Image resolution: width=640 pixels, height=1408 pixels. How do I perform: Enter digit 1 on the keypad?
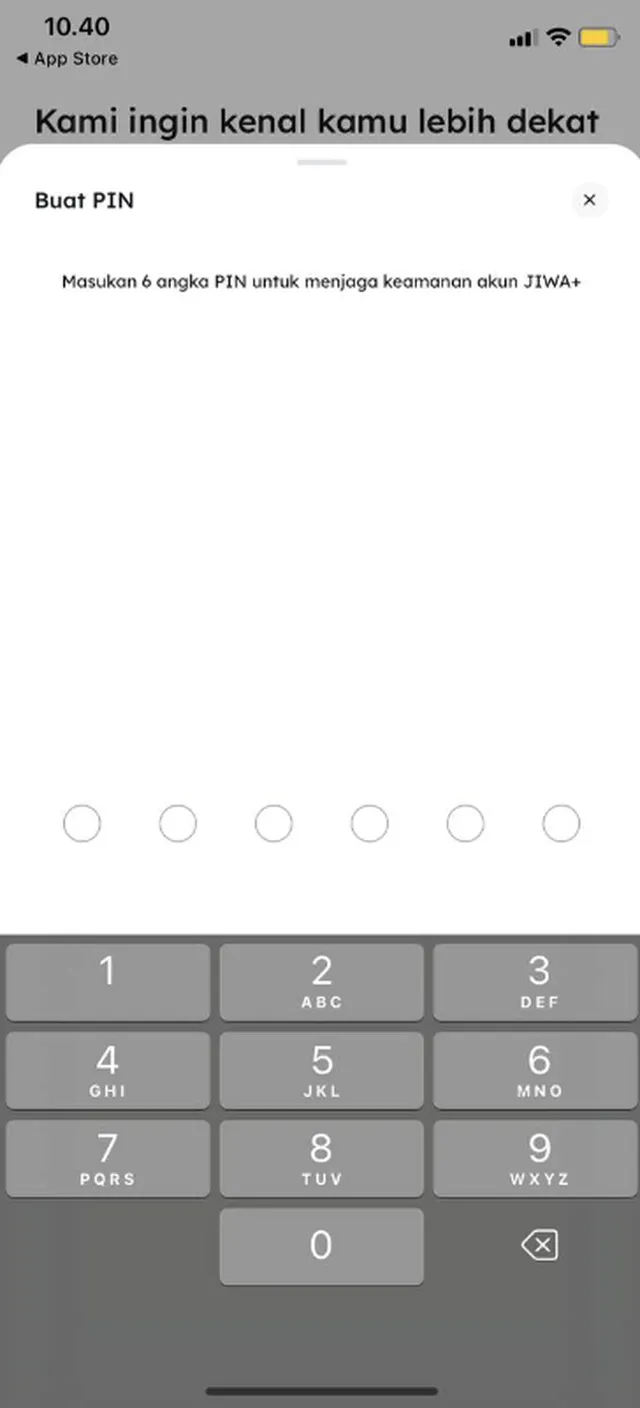pos(108,981)
